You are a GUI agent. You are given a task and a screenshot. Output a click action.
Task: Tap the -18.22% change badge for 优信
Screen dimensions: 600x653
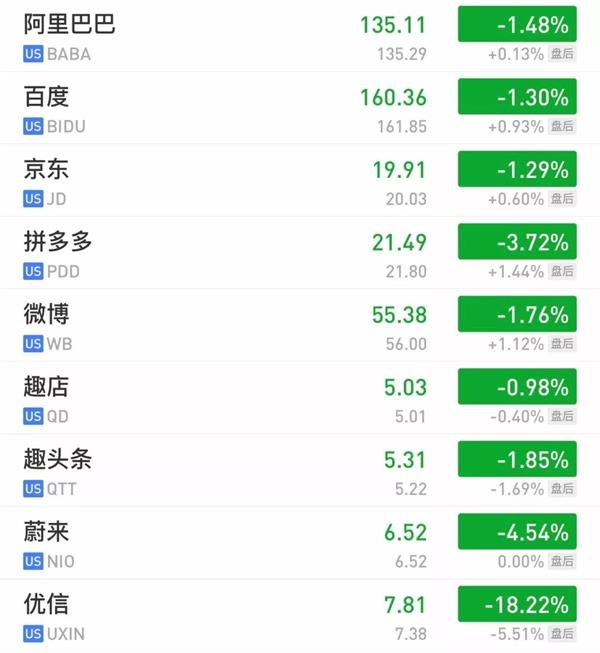(x=517, y=605)
